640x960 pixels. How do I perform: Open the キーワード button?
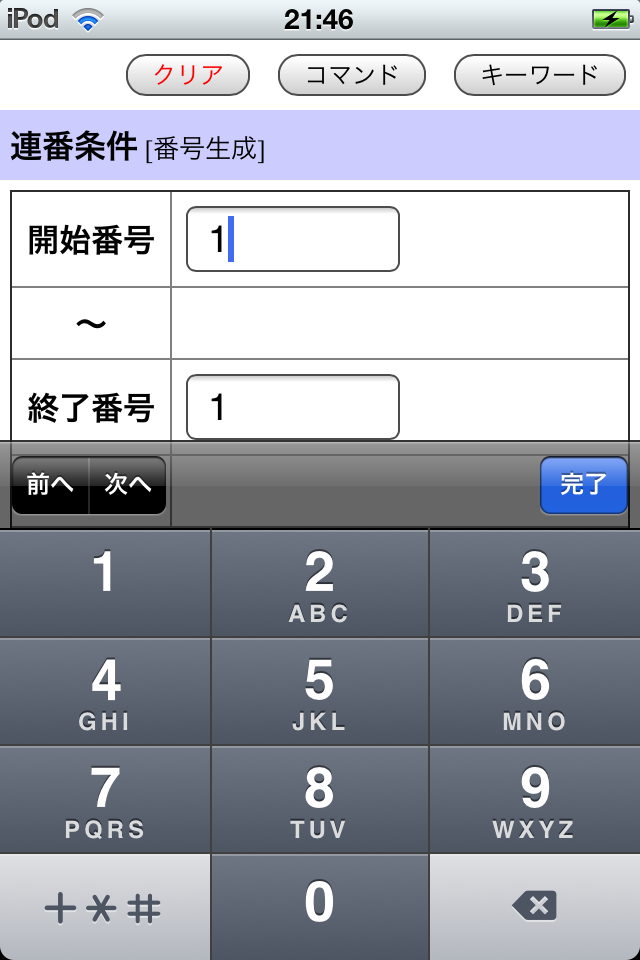click(x=540, y=75)
